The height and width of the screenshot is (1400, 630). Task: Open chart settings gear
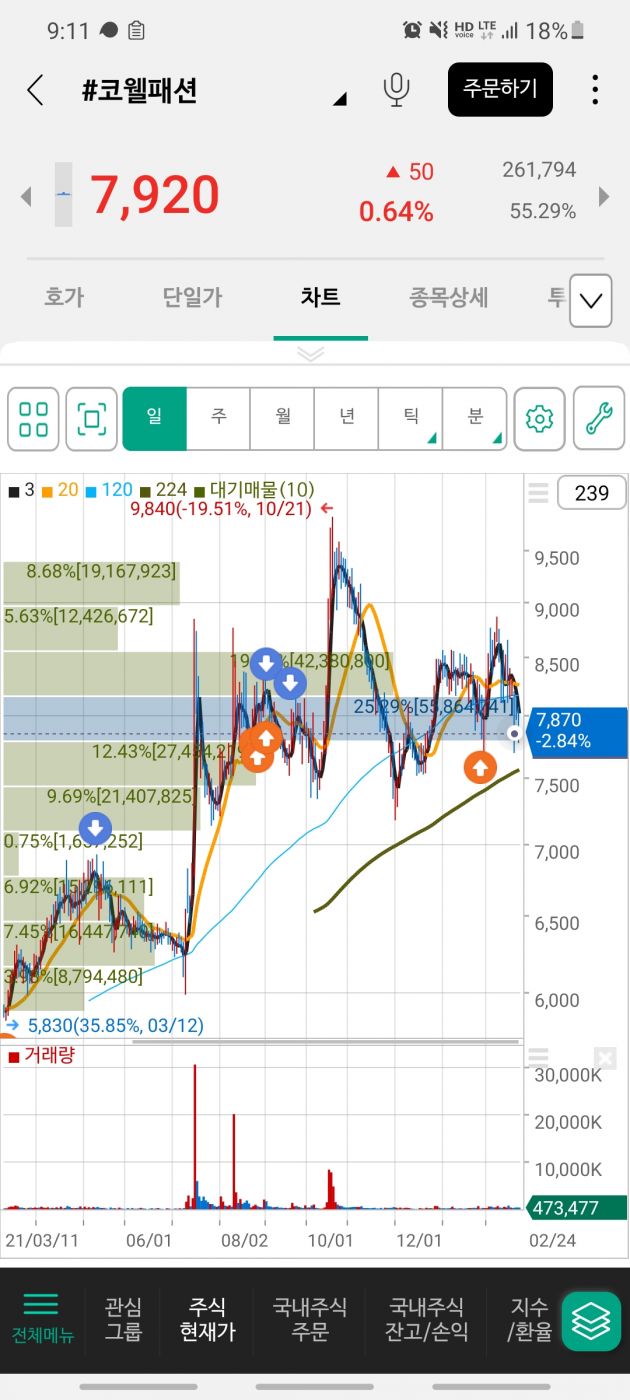(x=539, y=419)
